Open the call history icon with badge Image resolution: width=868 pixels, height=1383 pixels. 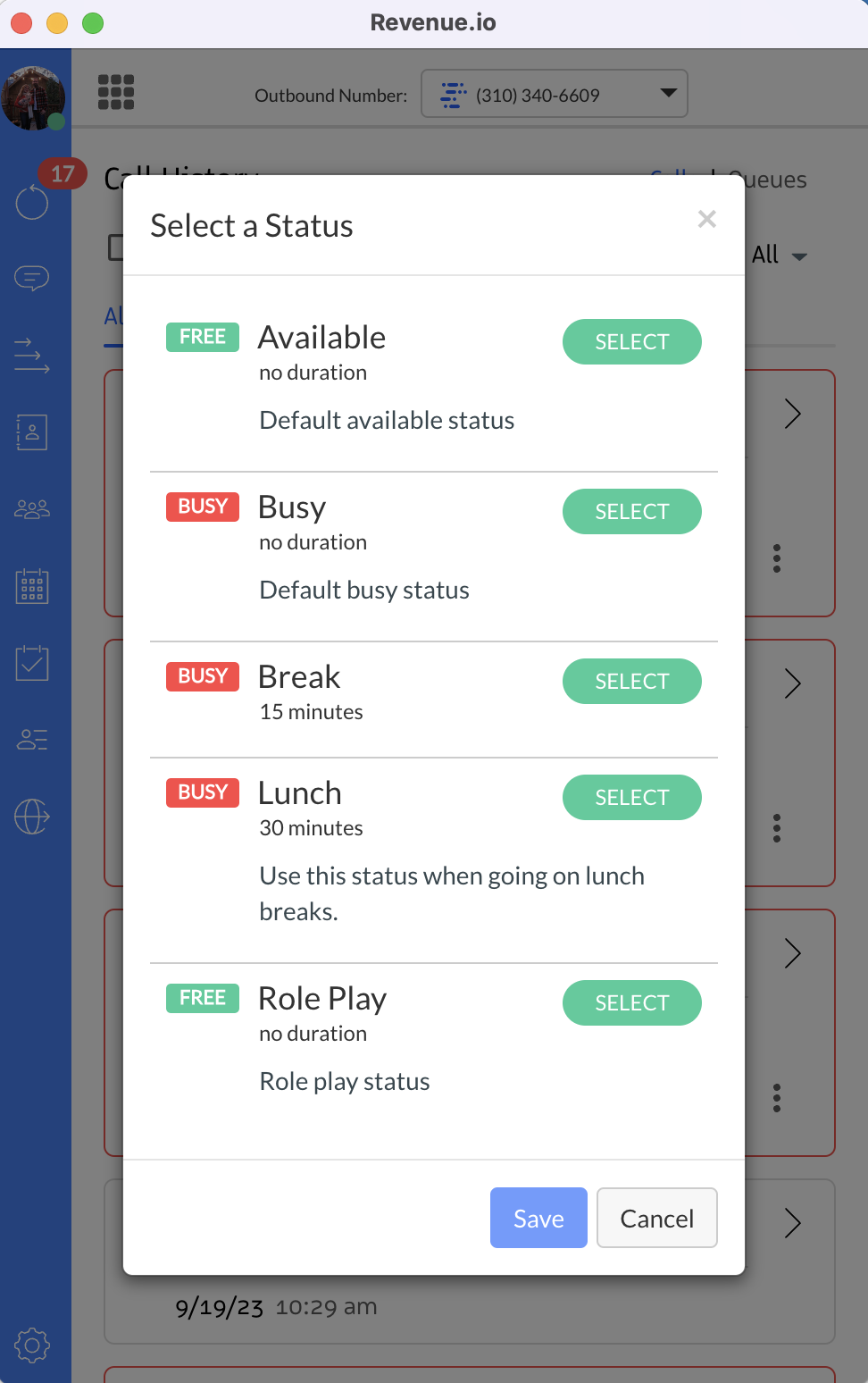32,202
